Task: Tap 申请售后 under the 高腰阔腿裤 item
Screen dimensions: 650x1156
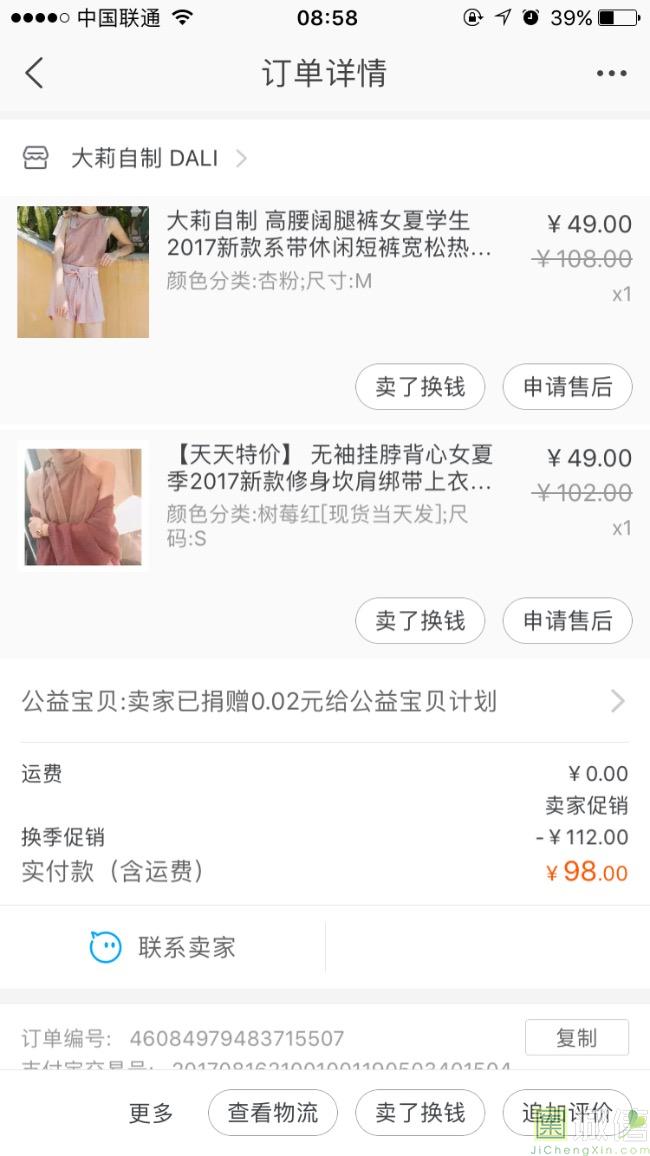Action: 567,387
